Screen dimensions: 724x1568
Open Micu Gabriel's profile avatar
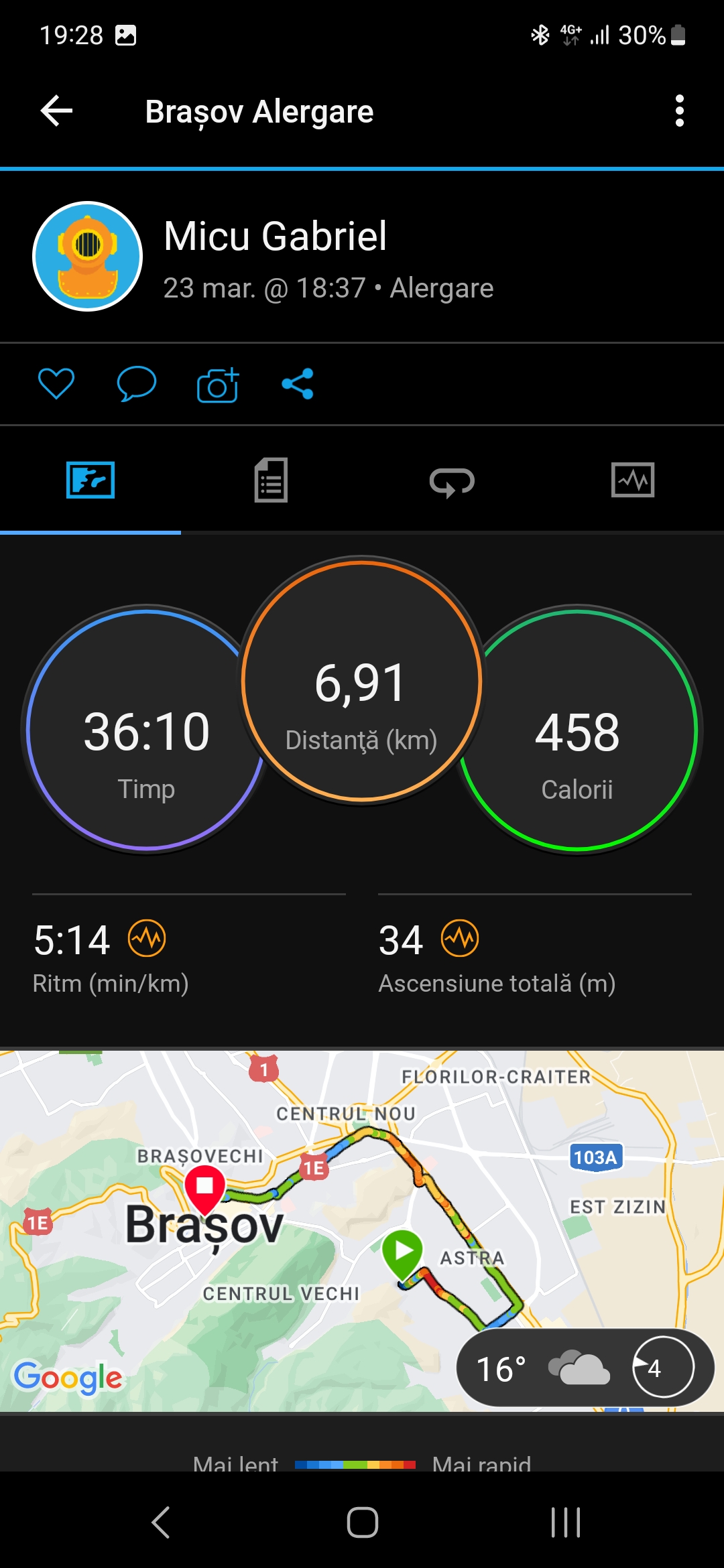point(88,257)
